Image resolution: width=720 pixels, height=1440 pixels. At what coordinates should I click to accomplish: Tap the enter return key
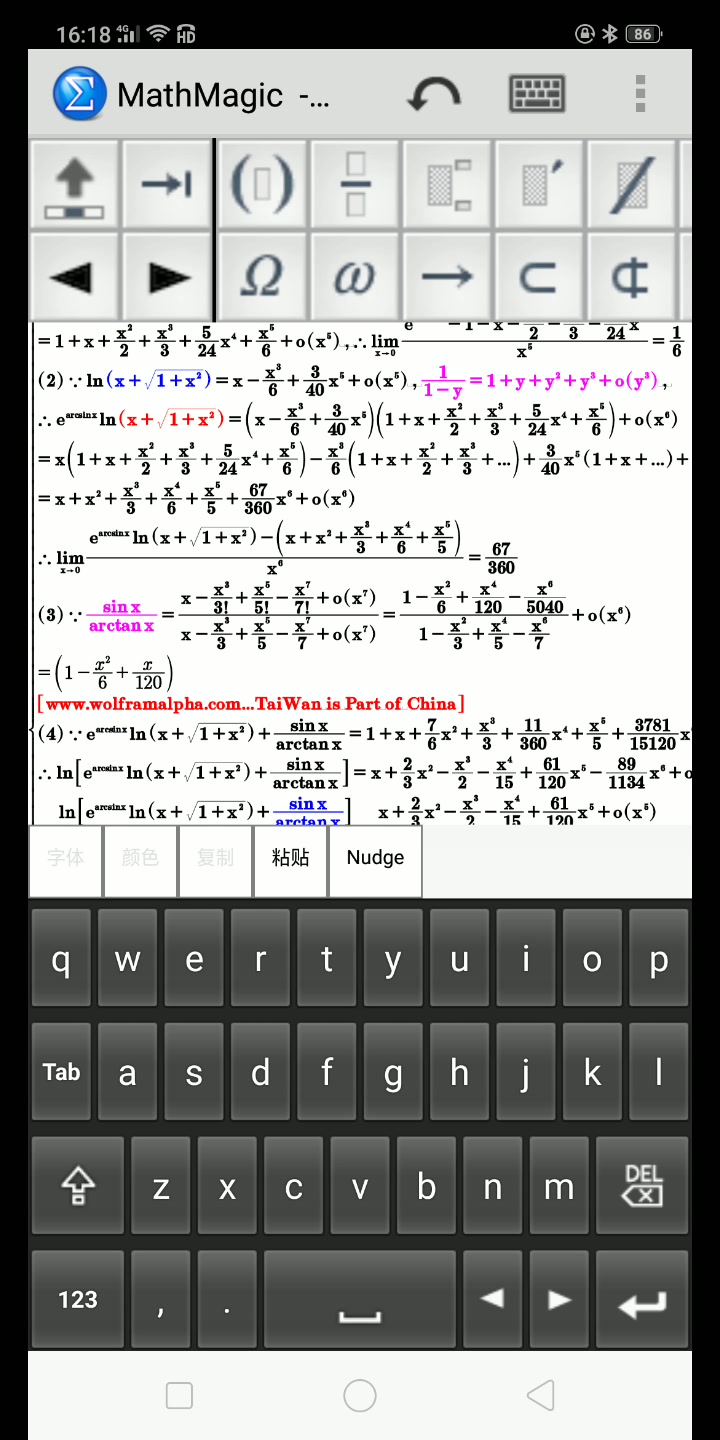(x=642, y=1299)
